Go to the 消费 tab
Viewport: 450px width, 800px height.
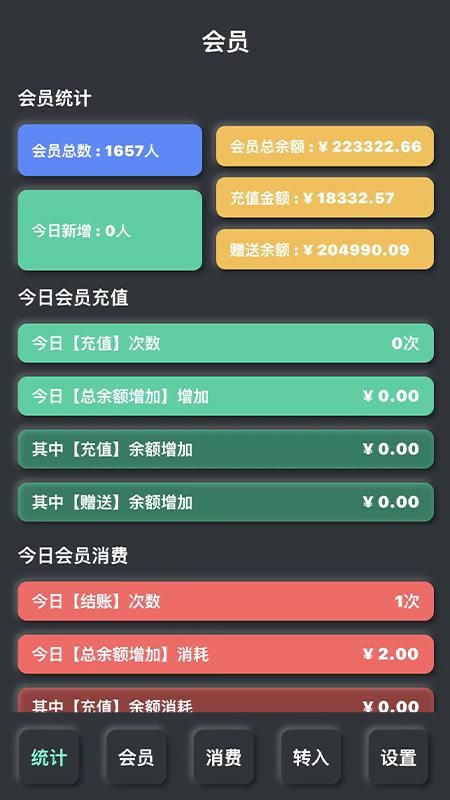223,757
